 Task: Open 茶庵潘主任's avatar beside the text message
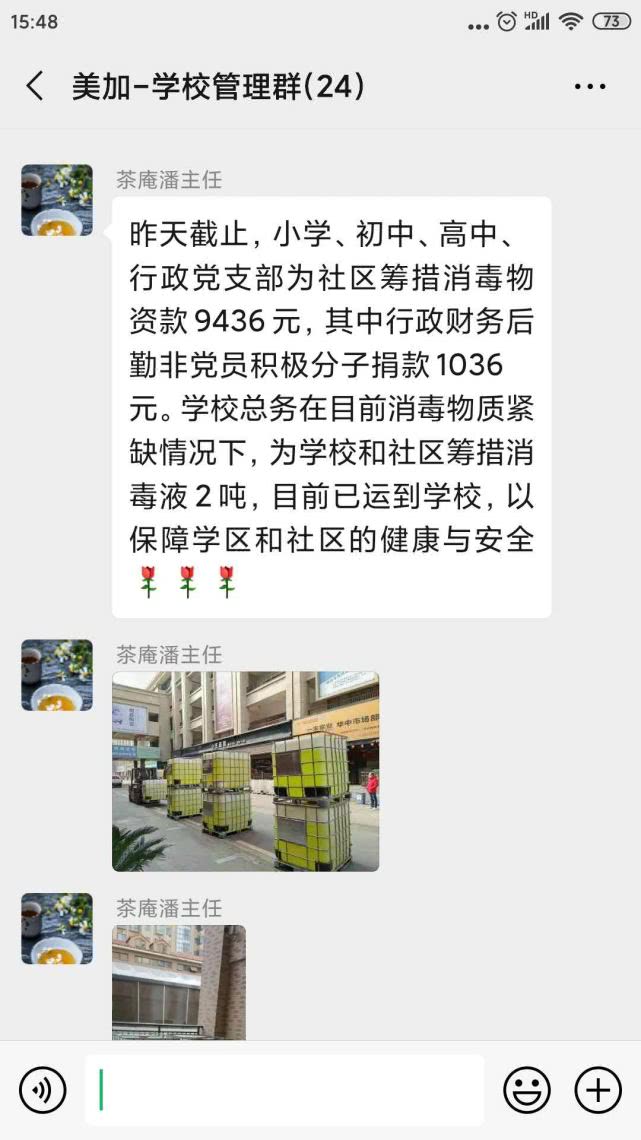(57, 200)
